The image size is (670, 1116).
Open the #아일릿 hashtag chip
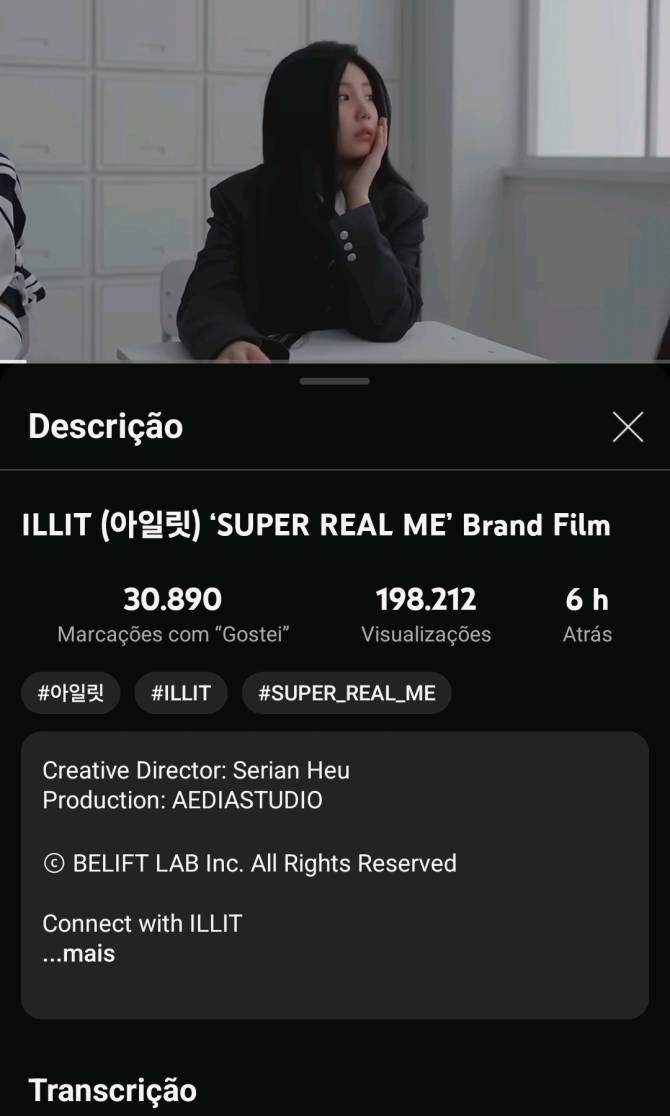pyautogui.click(x=71, y=693)
